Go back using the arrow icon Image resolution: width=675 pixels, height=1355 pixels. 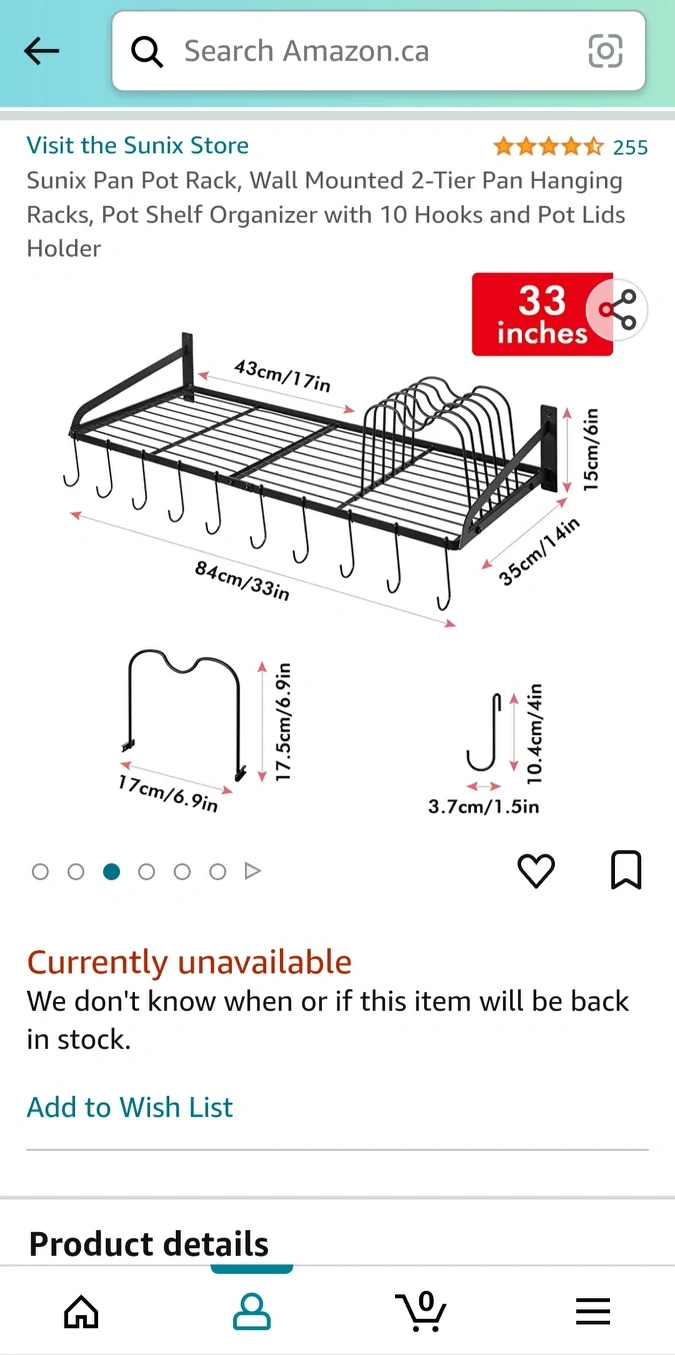coord(42,51)
